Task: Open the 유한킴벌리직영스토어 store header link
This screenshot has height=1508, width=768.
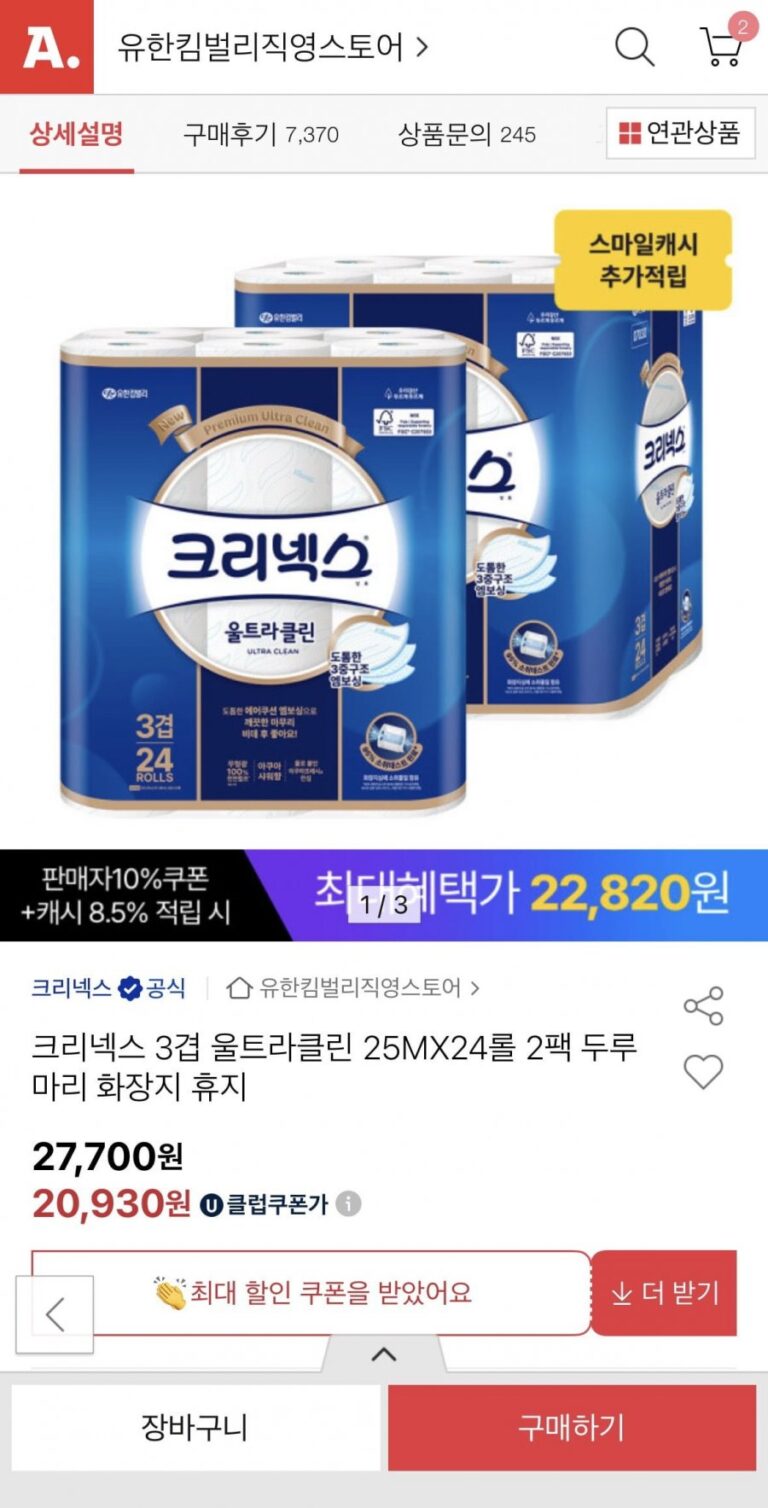Action: [272, 47]
